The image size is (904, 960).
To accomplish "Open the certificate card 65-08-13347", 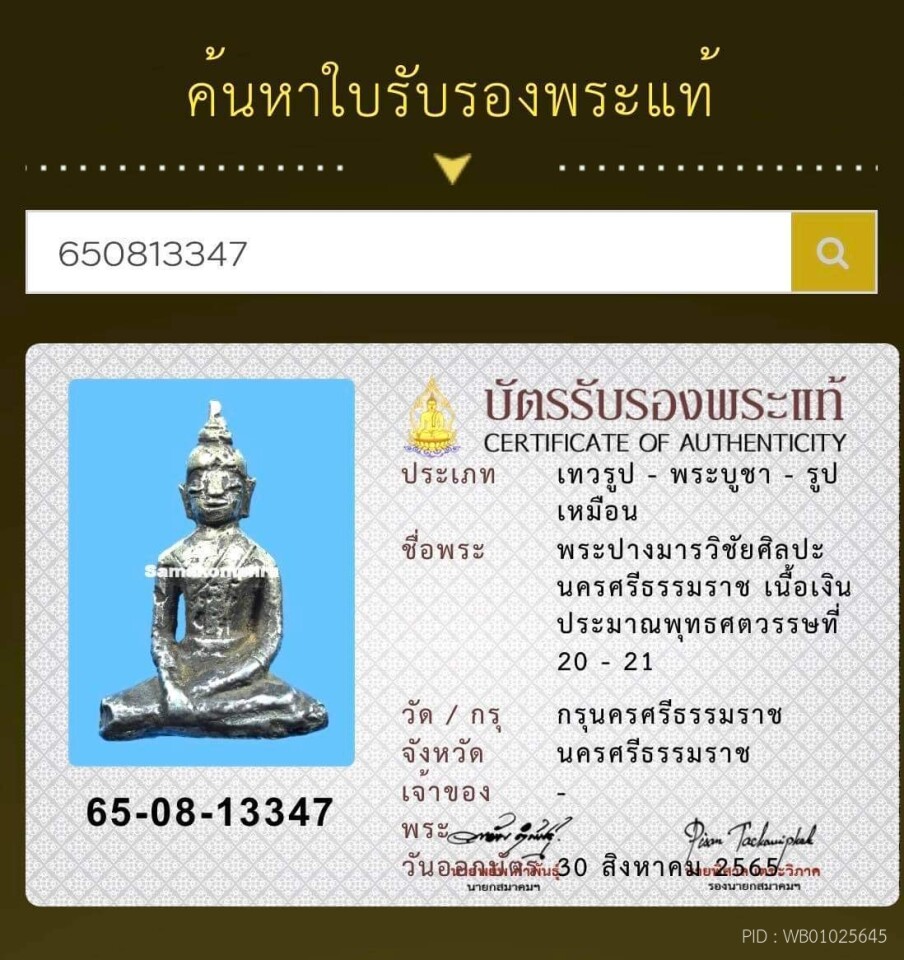I will tap(462, 625).
